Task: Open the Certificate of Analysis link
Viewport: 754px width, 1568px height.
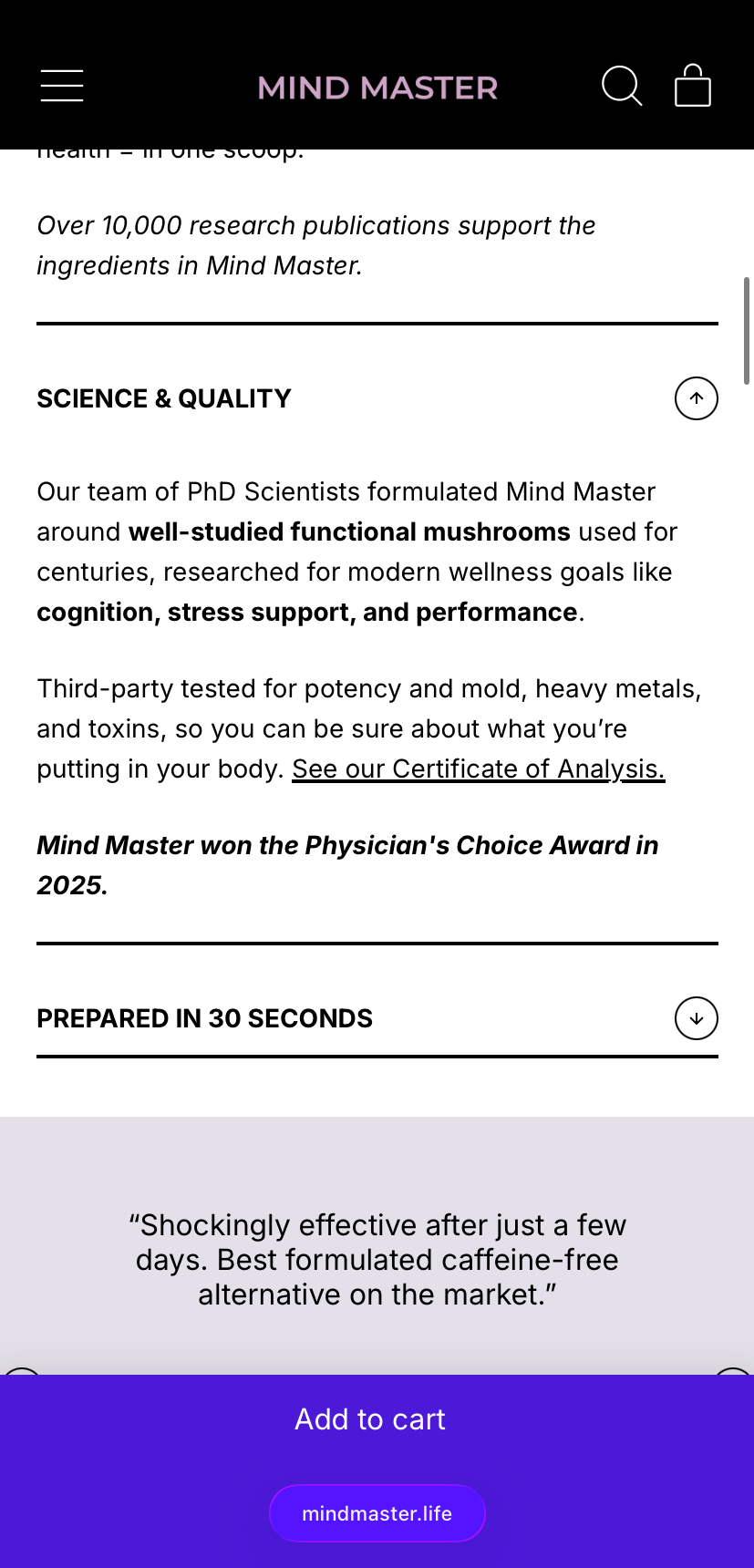Action: coord(479,769)
